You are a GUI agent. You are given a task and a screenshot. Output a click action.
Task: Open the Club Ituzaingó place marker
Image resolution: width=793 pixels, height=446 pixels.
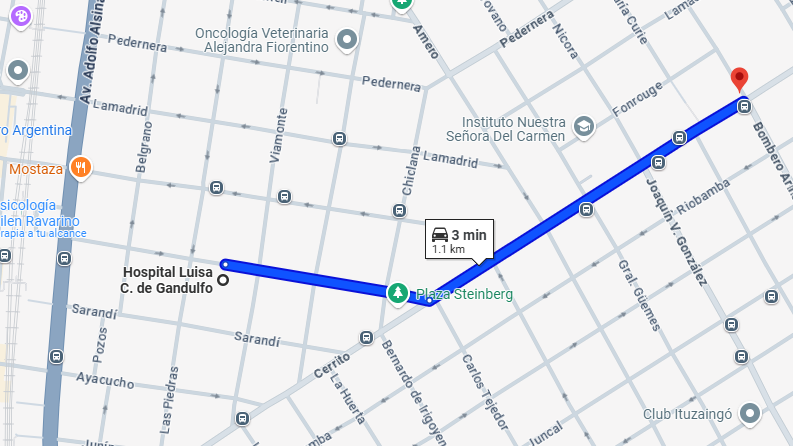749,413
